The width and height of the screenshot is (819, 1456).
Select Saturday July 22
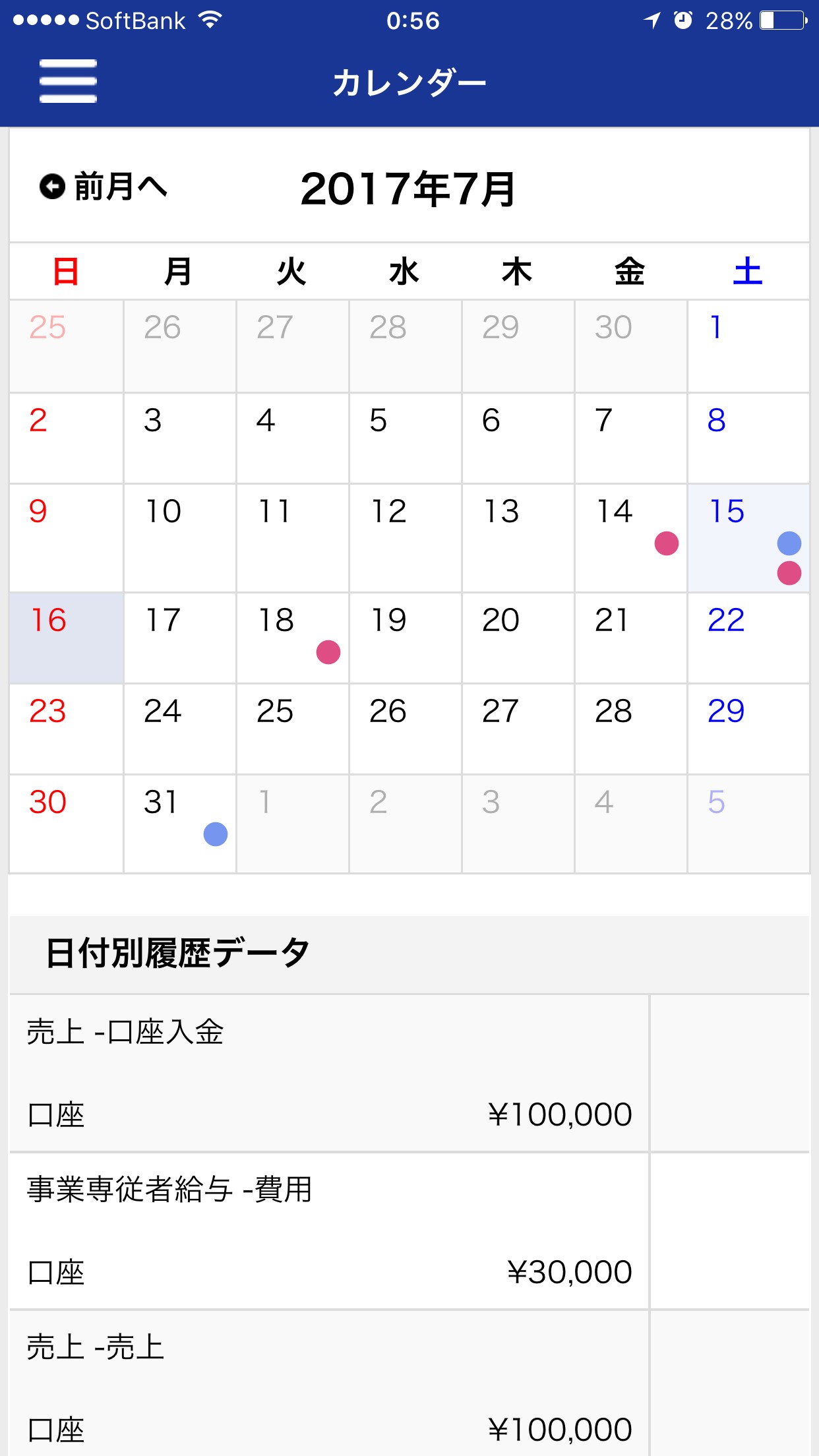click(748, 638)
